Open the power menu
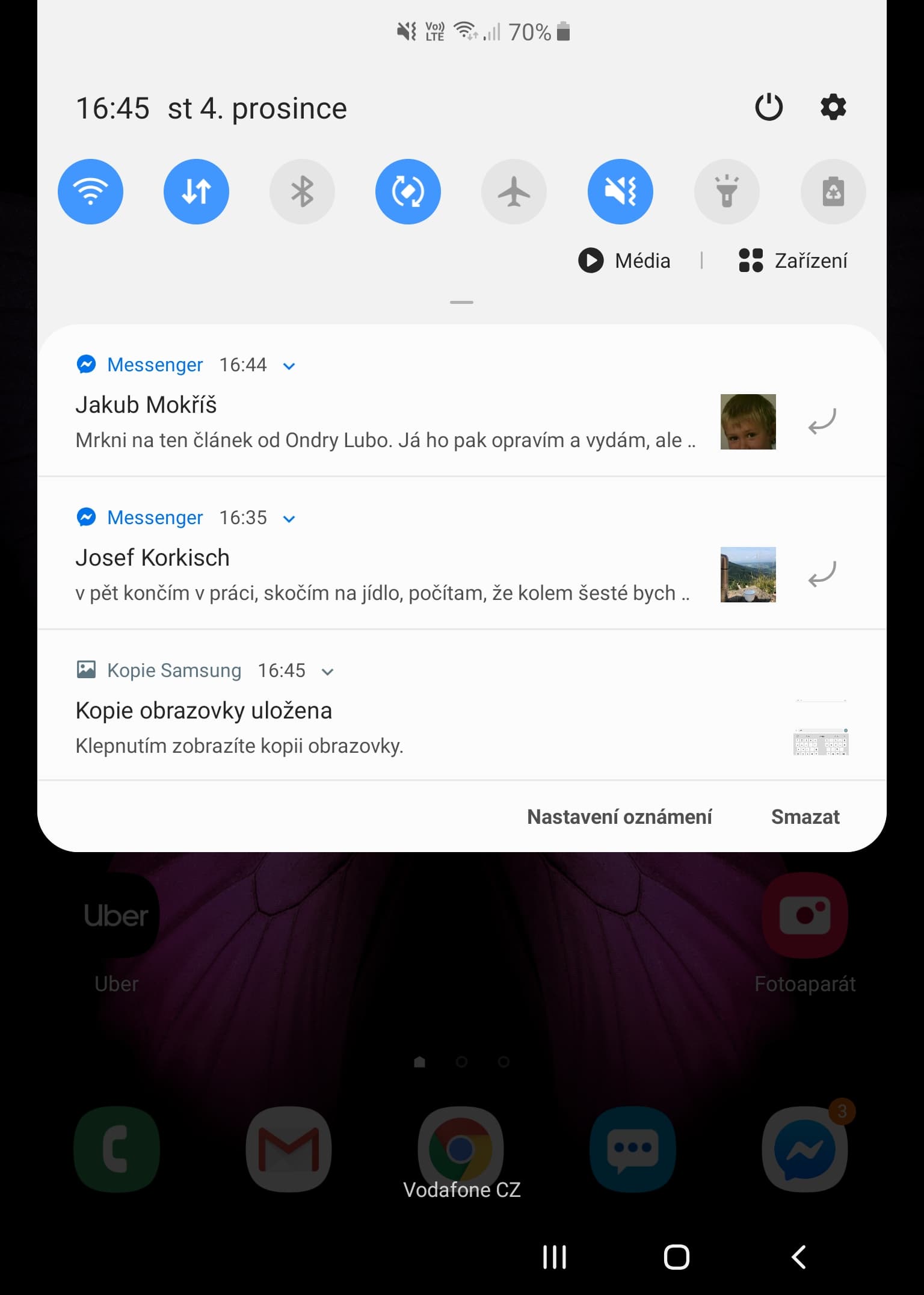This screenshot has height=1295, width=924. [769, 108]
